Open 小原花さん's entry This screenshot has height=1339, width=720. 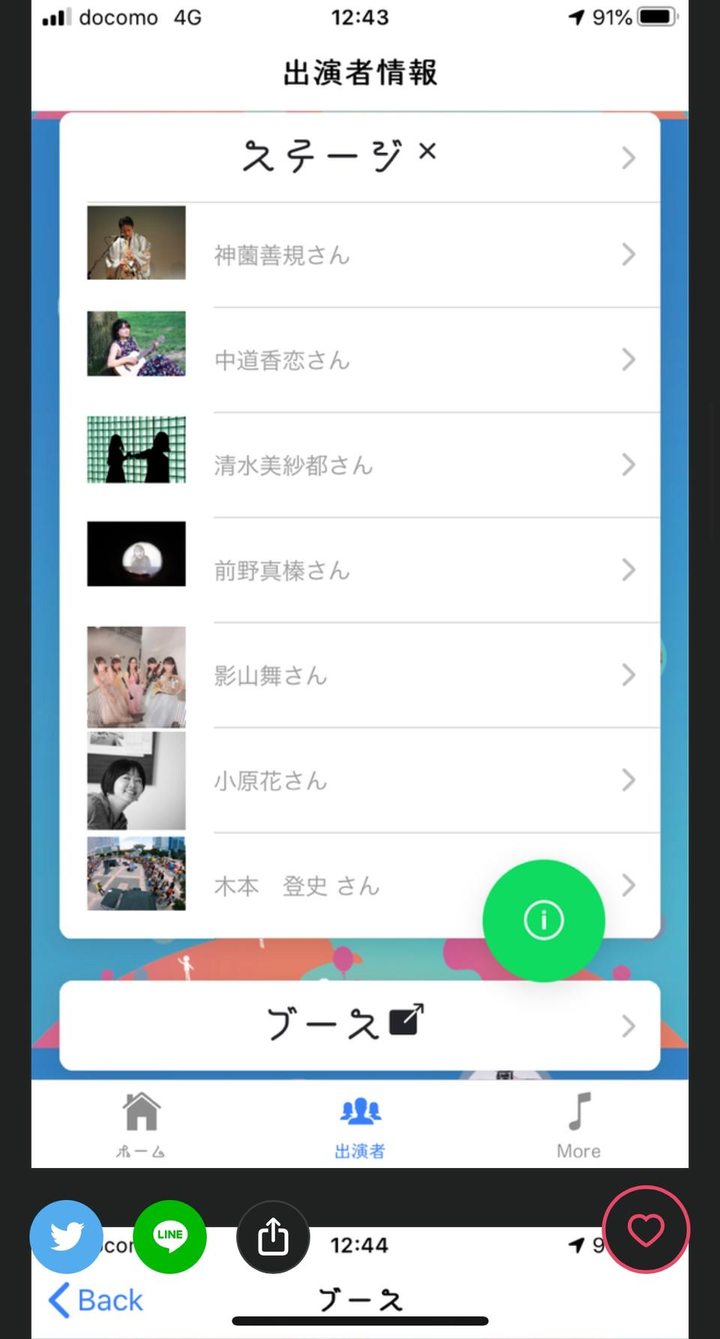[x=372, y=780]
